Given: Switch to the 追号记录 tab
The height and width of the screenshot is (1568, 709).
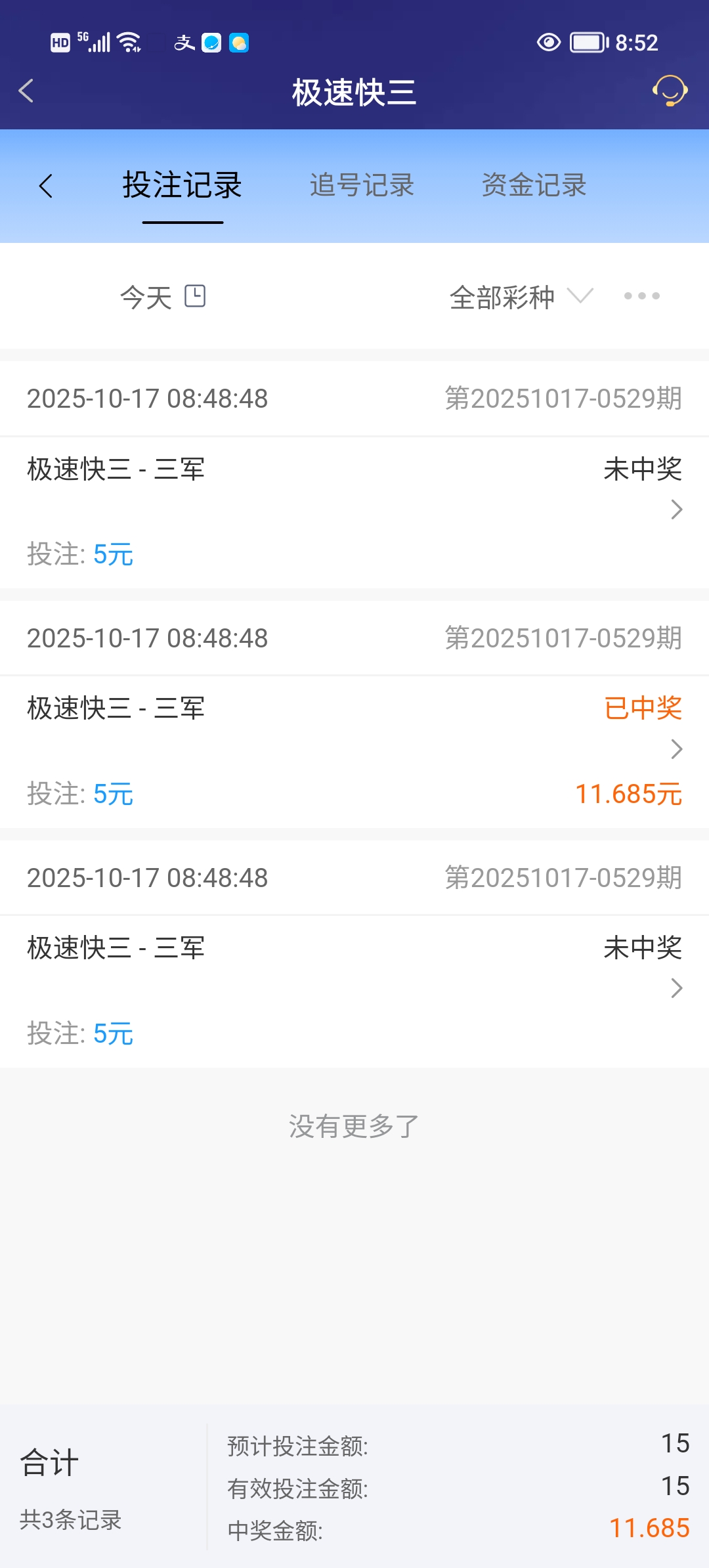Looking at the screenshot, I should 362,186.
